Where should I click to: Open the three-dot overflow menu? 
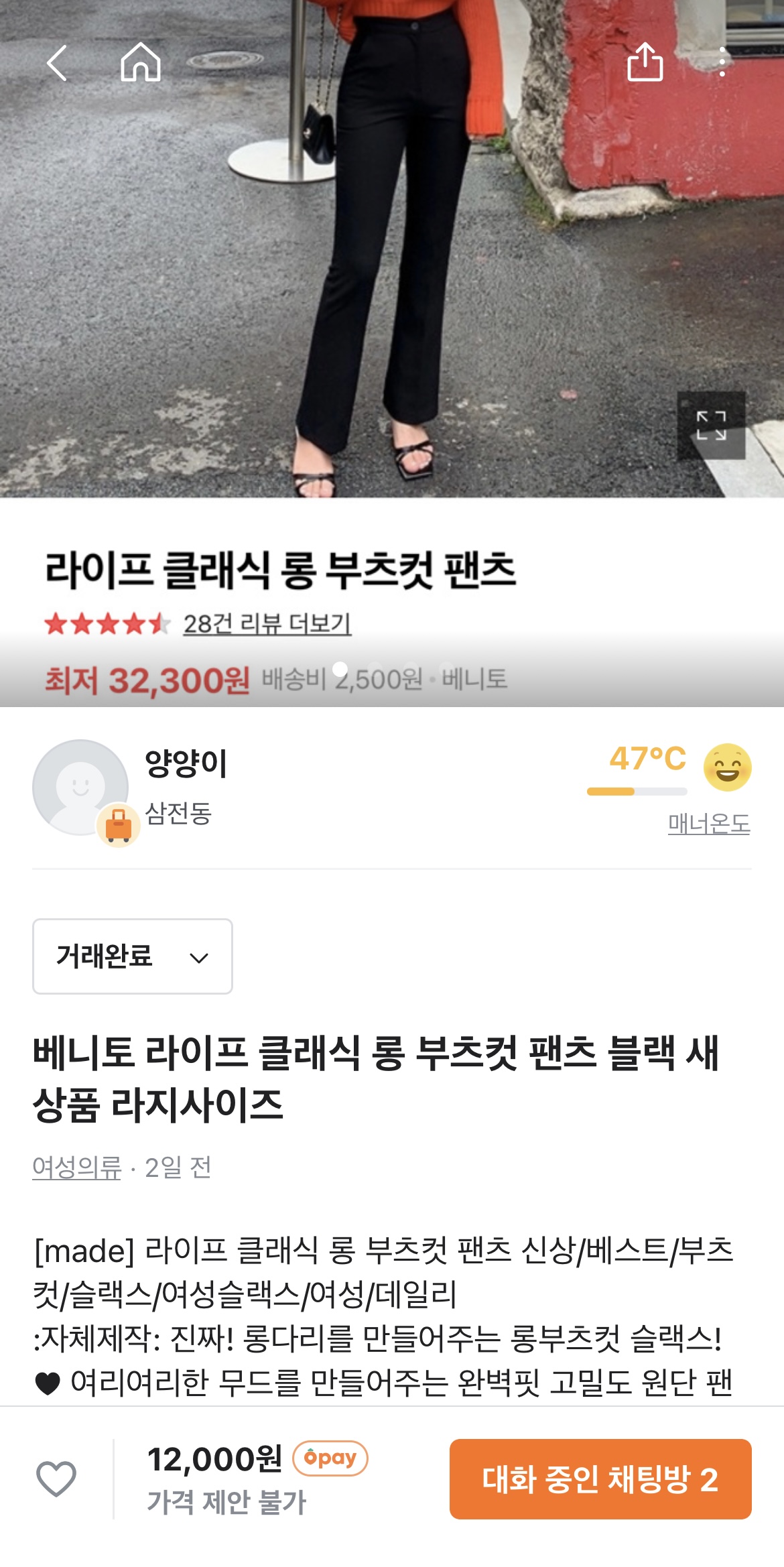pos(722,62)
